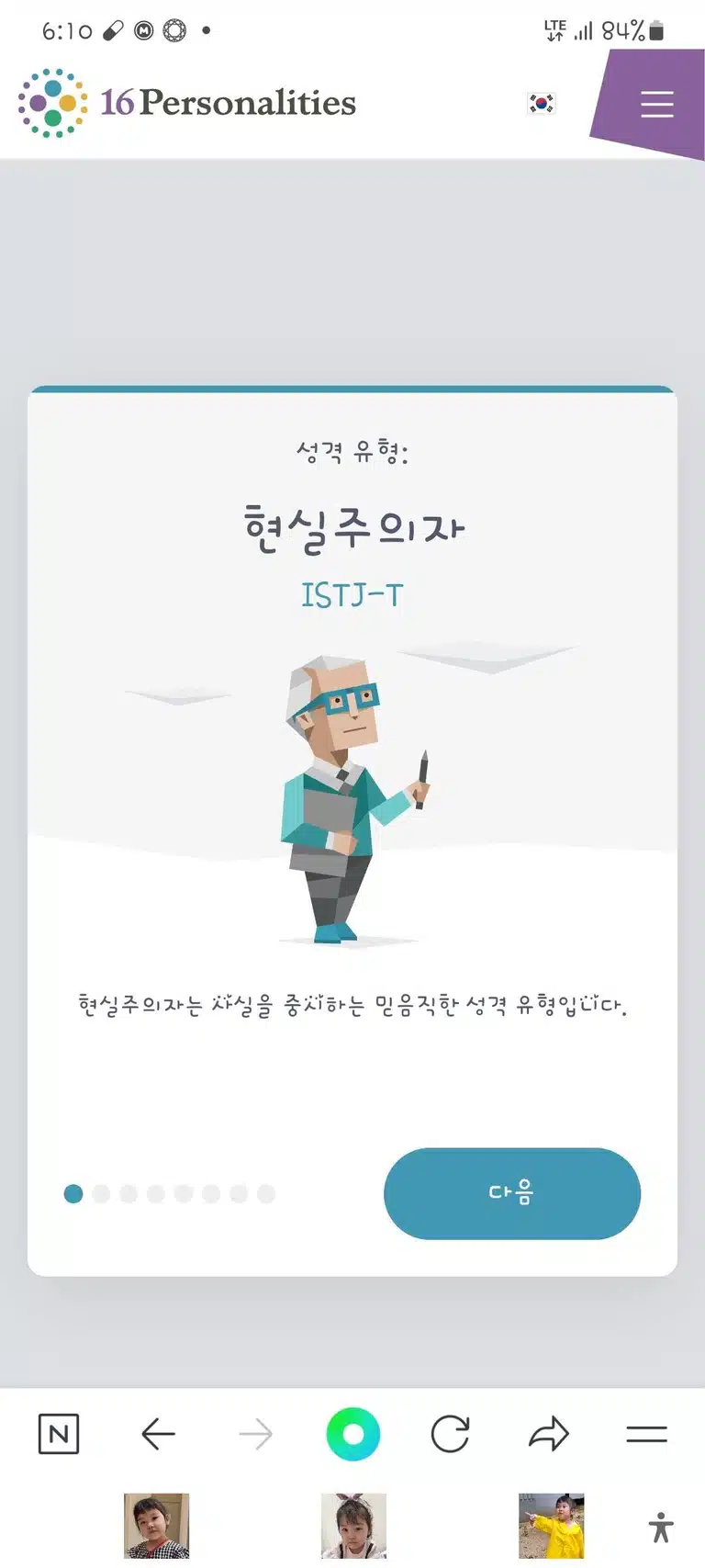The width and height of the screenshot is (705, 1568).
Task: Go back with the browser back arrow
Action: point(158,1434)
